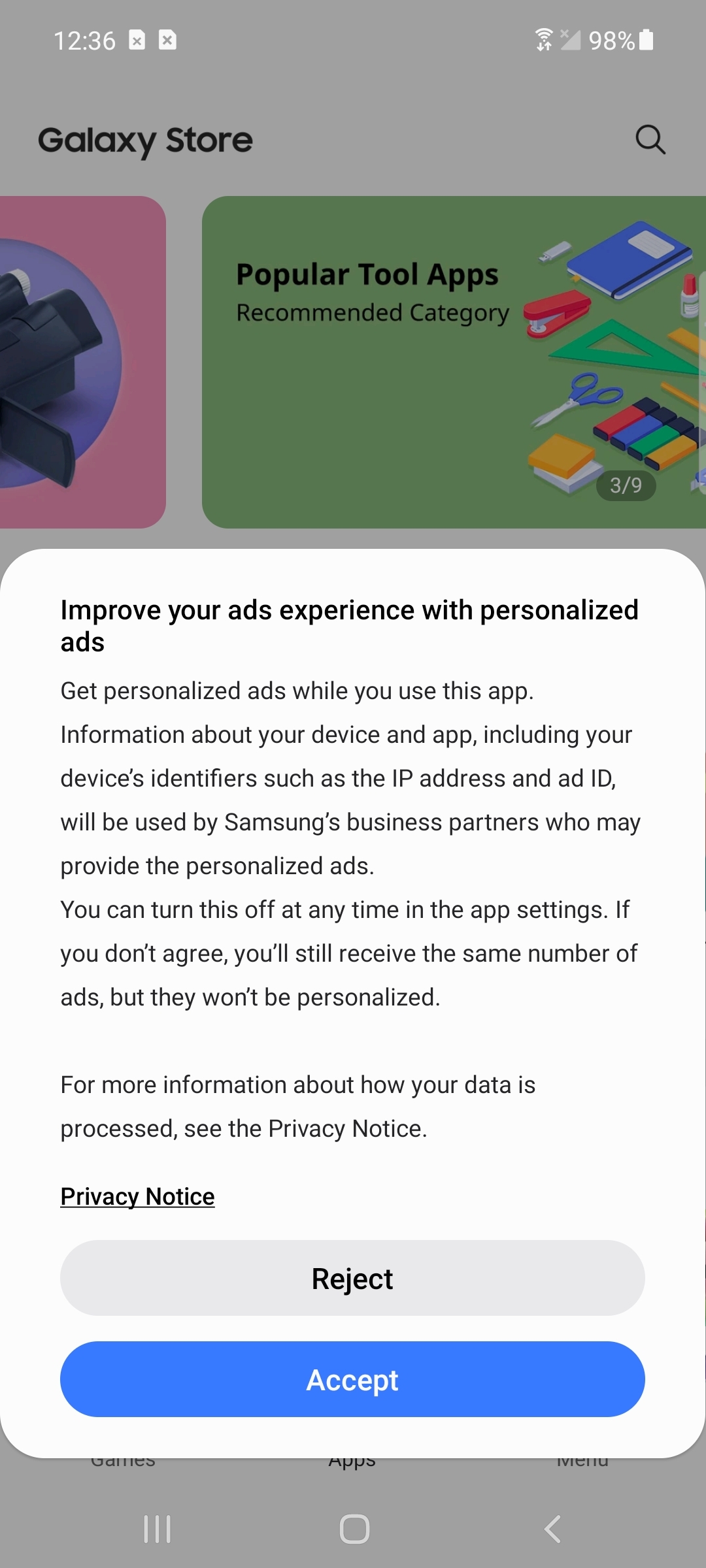Accept personalized ads

click(x=352, y=1379)
